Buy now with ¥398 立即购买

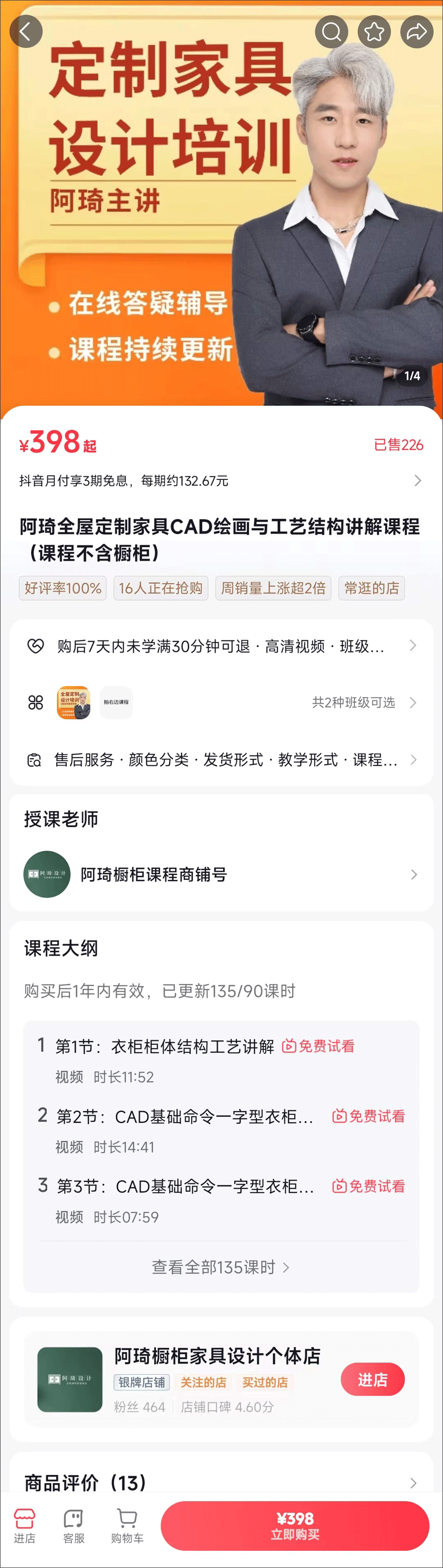[x=295, y=1526]
